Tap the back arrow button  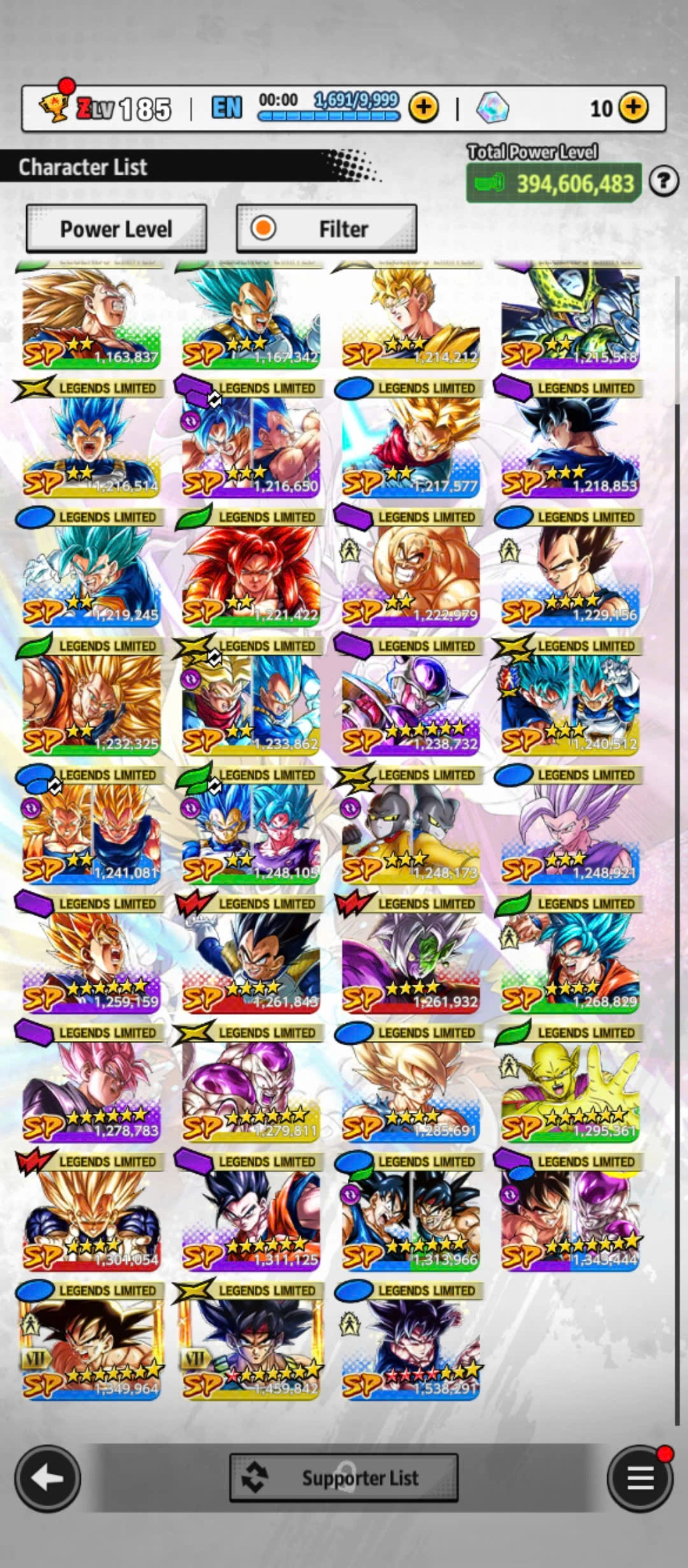click(47, 1477)
